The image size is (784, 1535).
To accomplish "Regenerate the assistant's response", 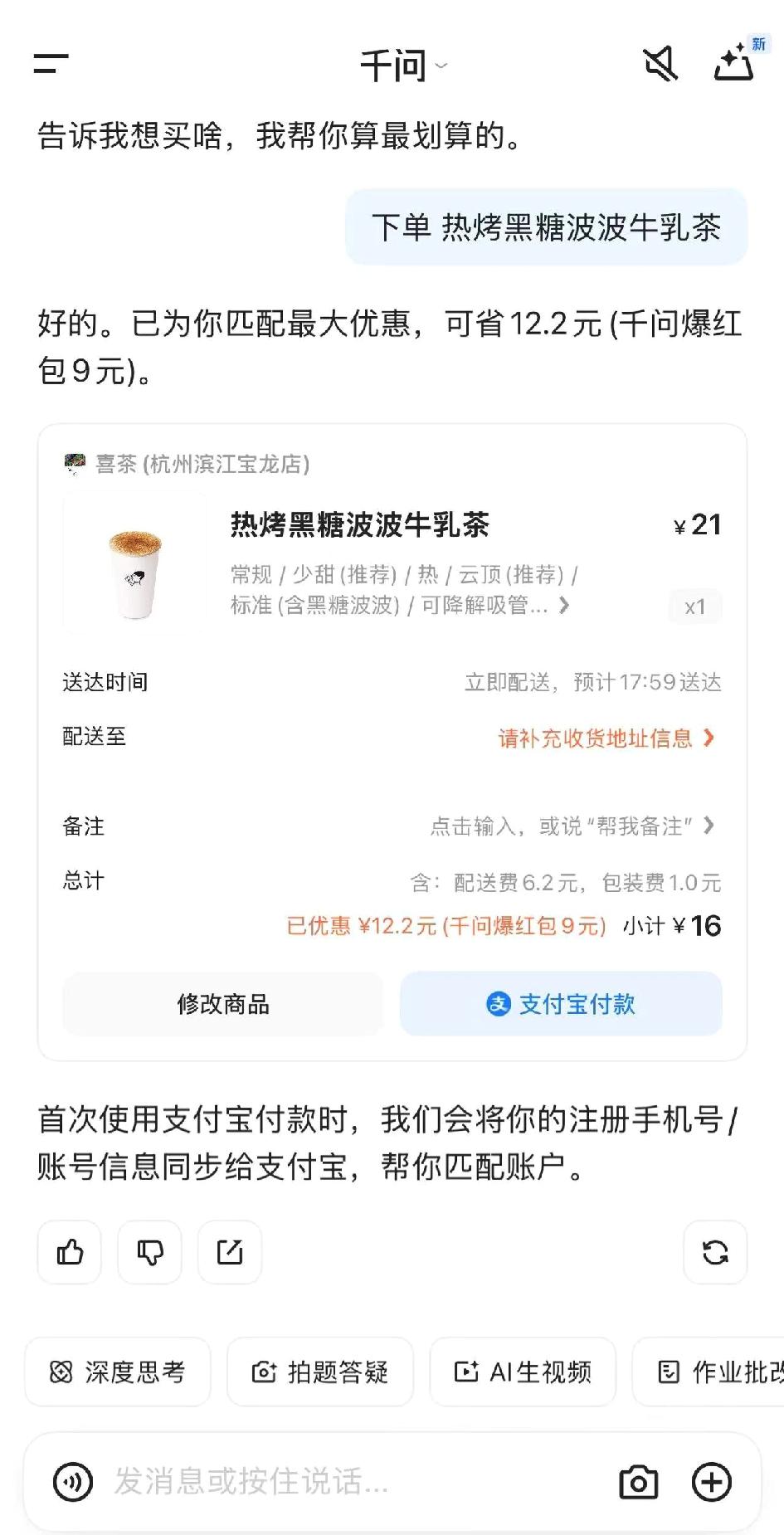I will [x=714, y=1253].
